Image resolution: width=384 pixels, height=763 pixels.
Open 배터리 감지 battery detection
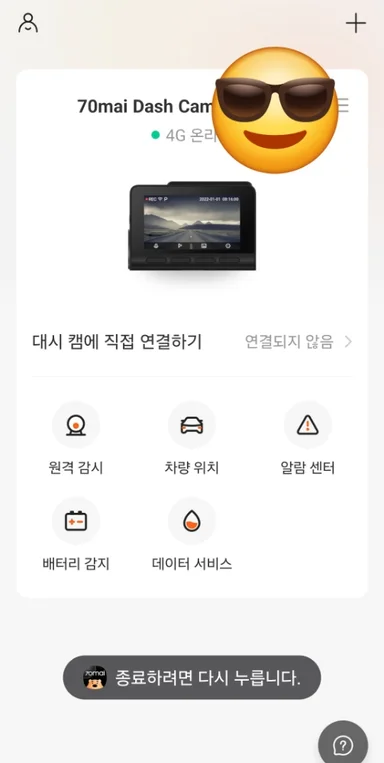tap(76, 534)
